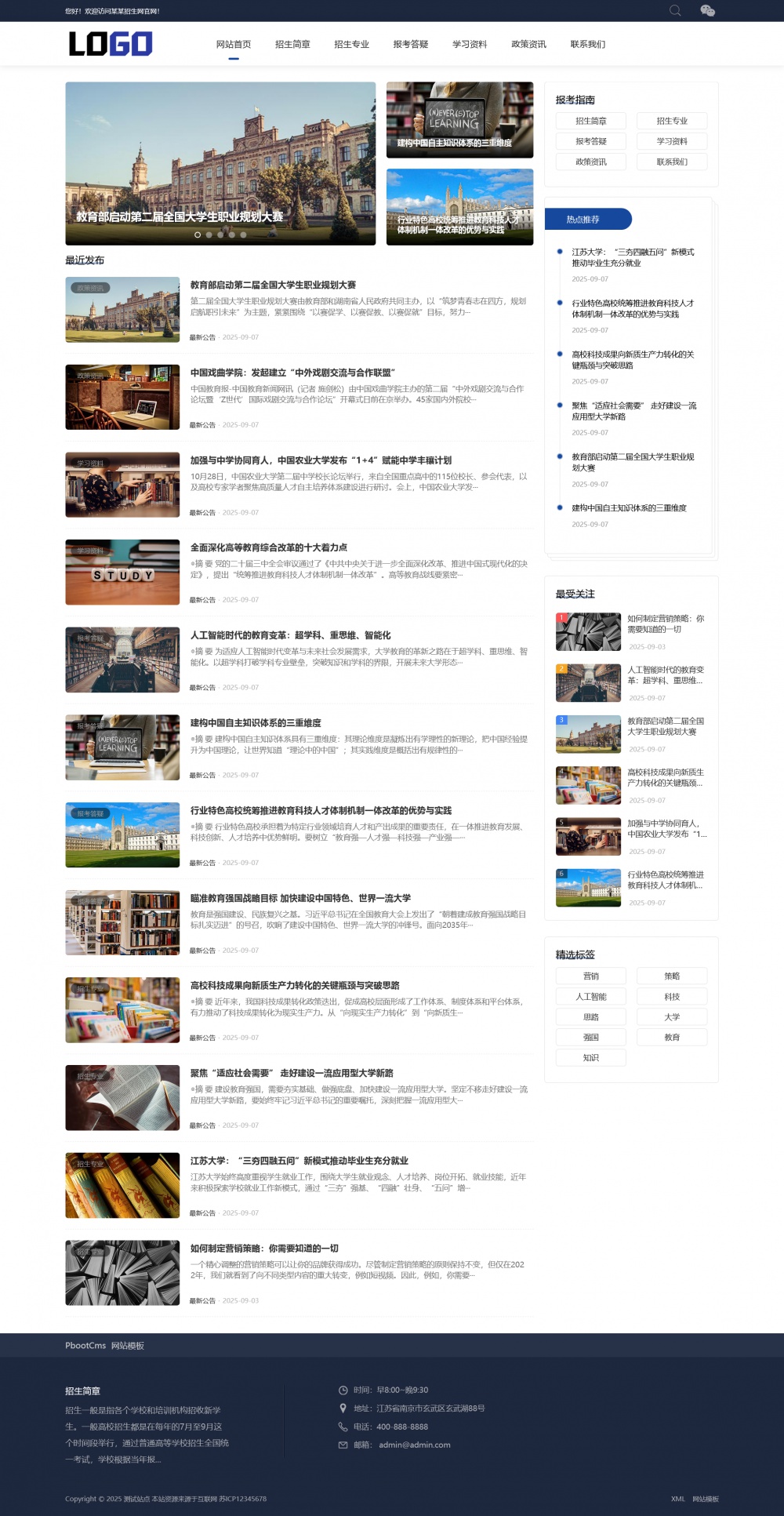Go to 网站首页 in the navigation menu
Image resolution: width=784 pixels, height=1516 pixels.
pyautogui.click(x=234, y=45)
